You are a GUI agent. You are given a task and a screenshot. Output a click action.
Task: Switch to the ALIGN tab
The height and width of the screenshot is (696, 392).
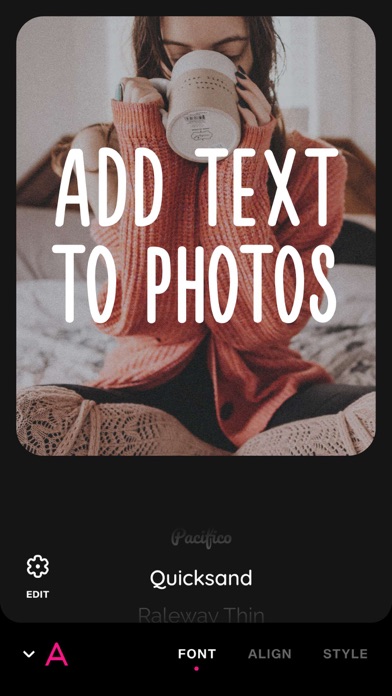[269, 654]
